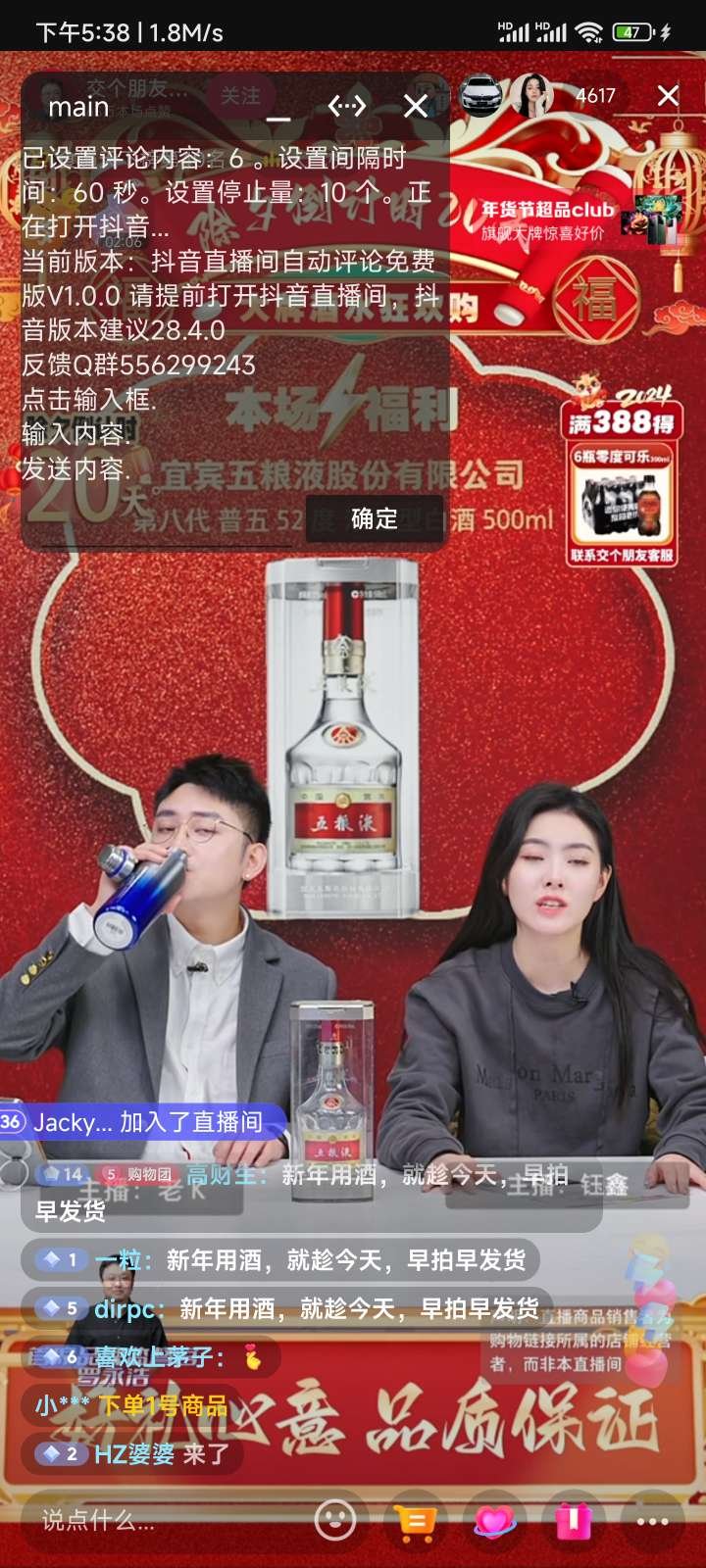
Task: Open the more options menu
Action: pyautogui.click(x=652, y=1521)
